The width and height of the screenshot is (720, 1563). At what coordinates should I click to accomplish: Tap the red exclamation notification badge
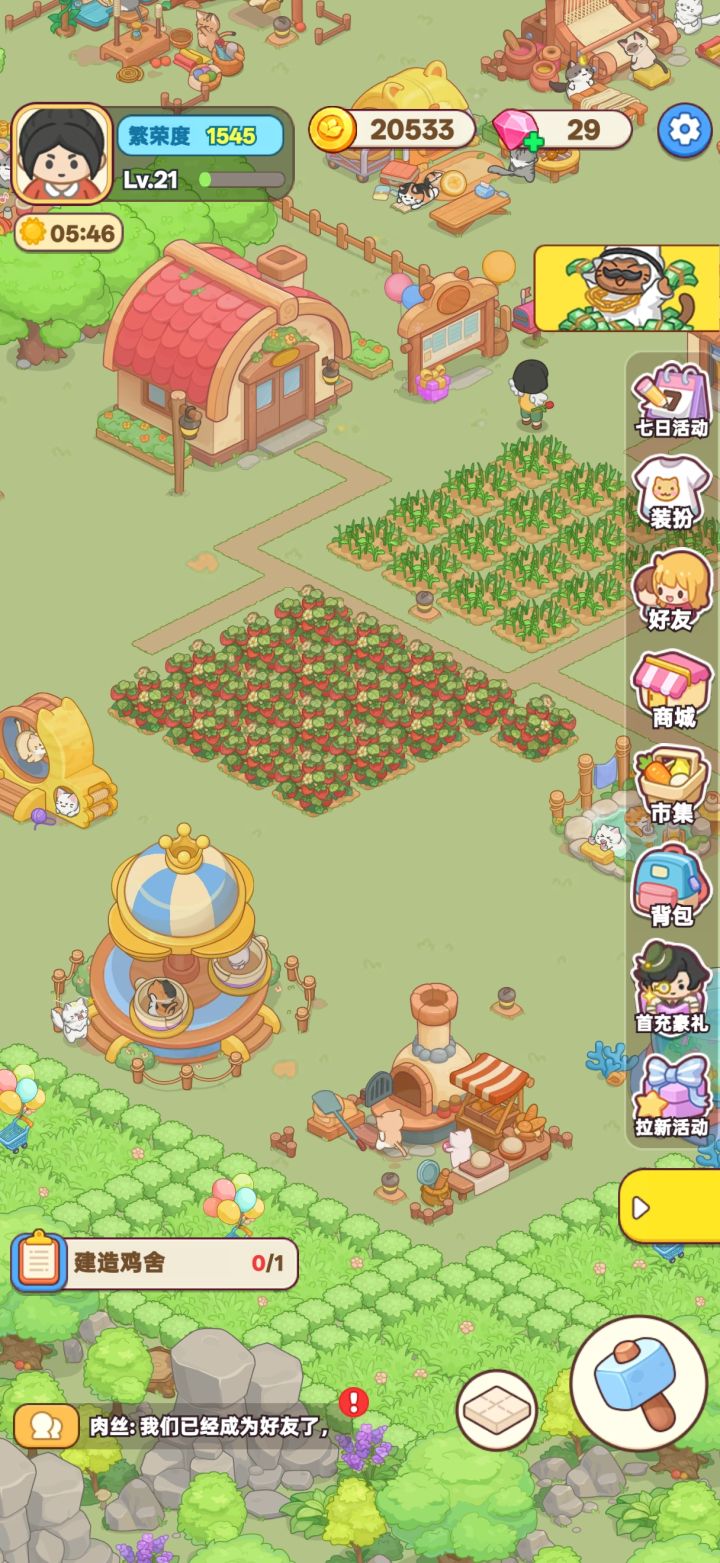352,1402
